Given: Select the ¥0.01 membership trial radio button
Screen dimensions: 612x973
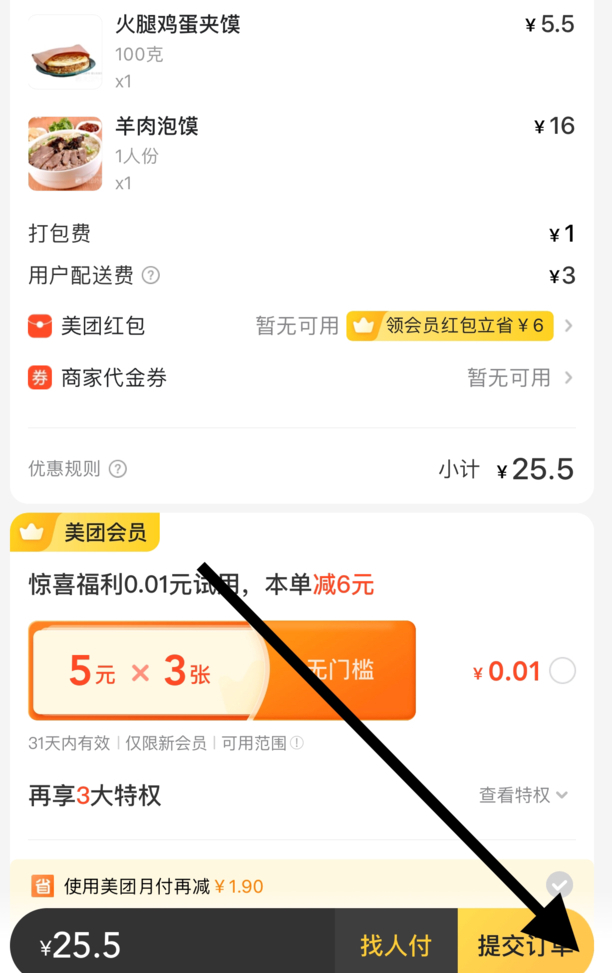Looking at the screenshot, I should tap(563, 671).
